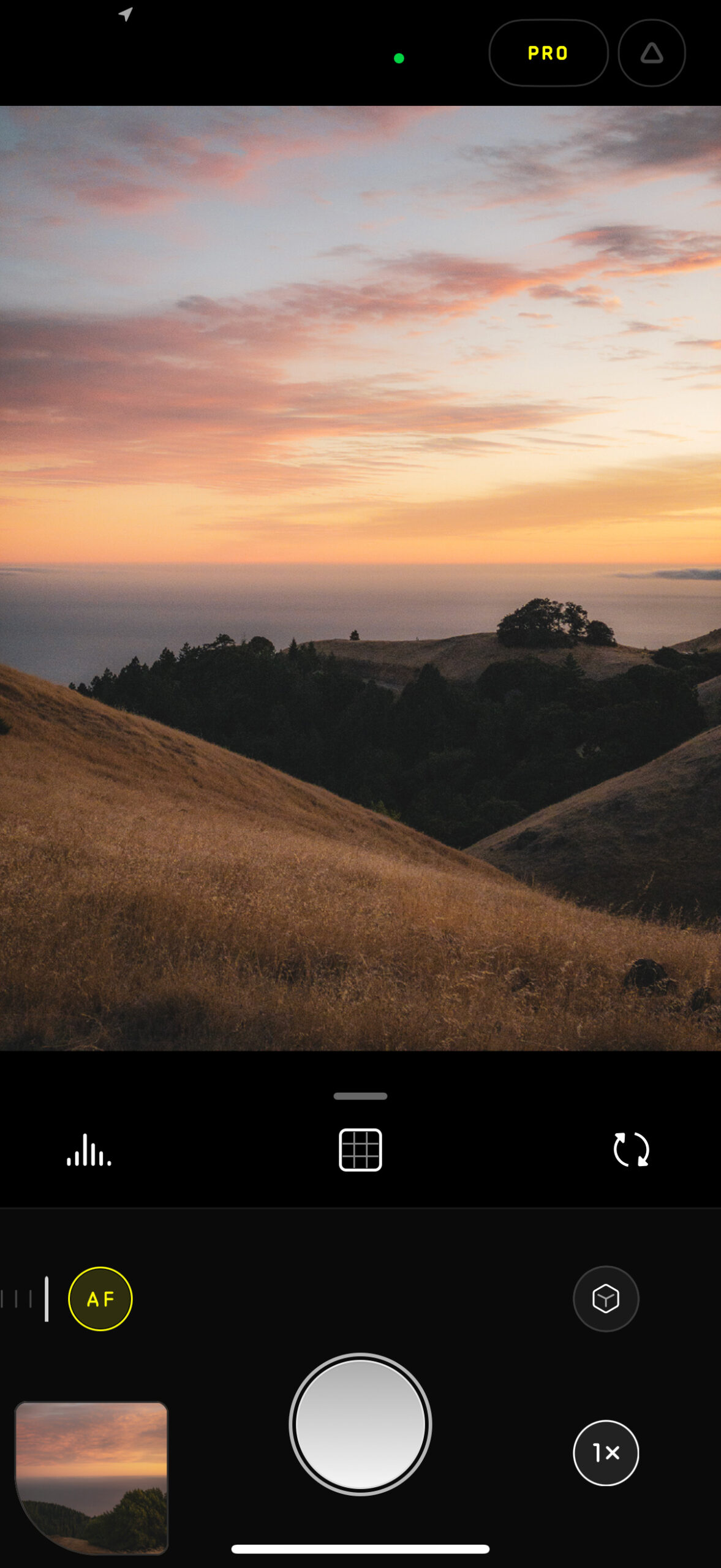Tap the drawer handle above the tools
Screen dimensions: 721x1568
click(360, 1096)
